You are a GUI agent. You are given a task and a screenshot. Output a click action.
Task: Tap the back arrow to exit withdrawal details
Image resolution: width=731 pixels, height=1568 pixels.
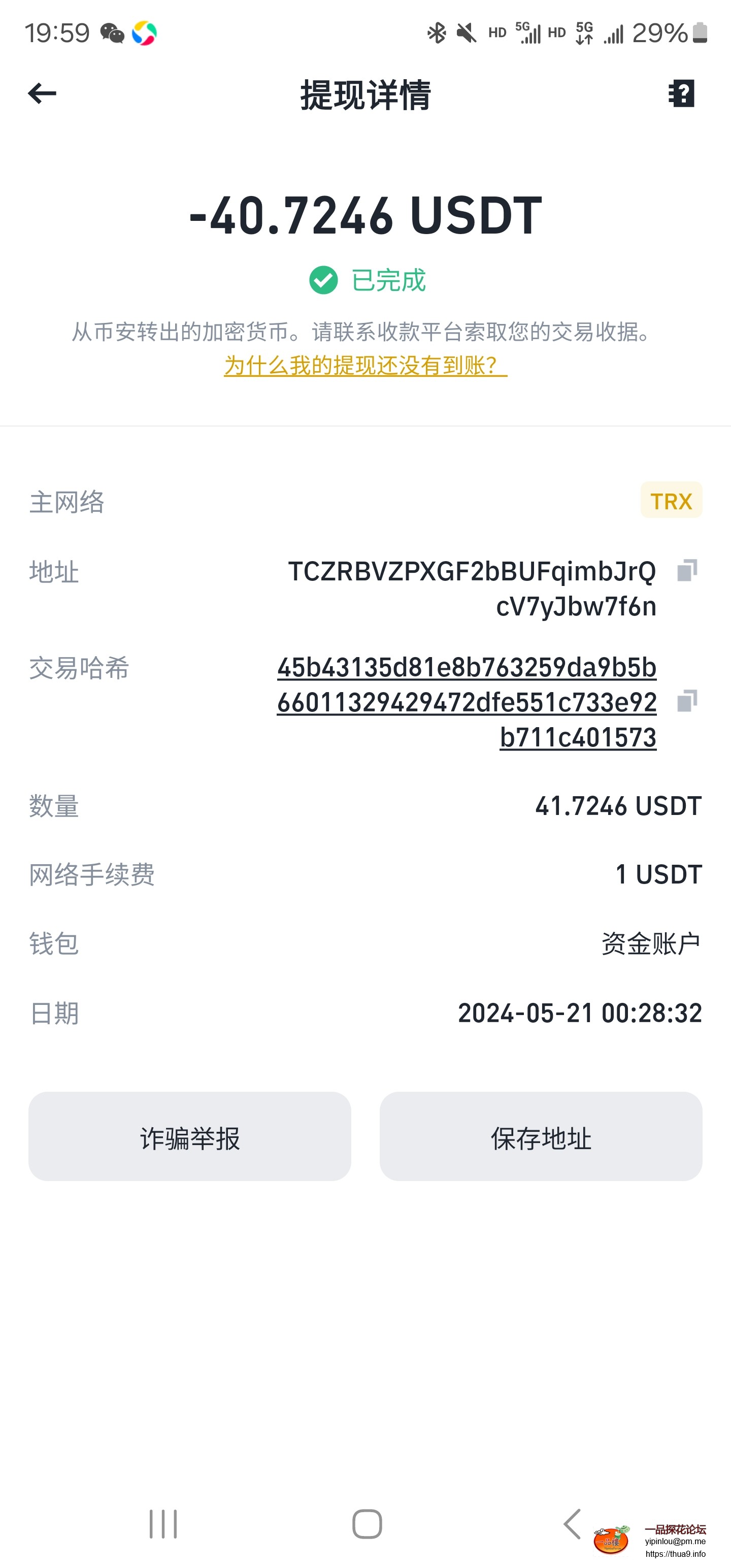(x=42, y=94)
